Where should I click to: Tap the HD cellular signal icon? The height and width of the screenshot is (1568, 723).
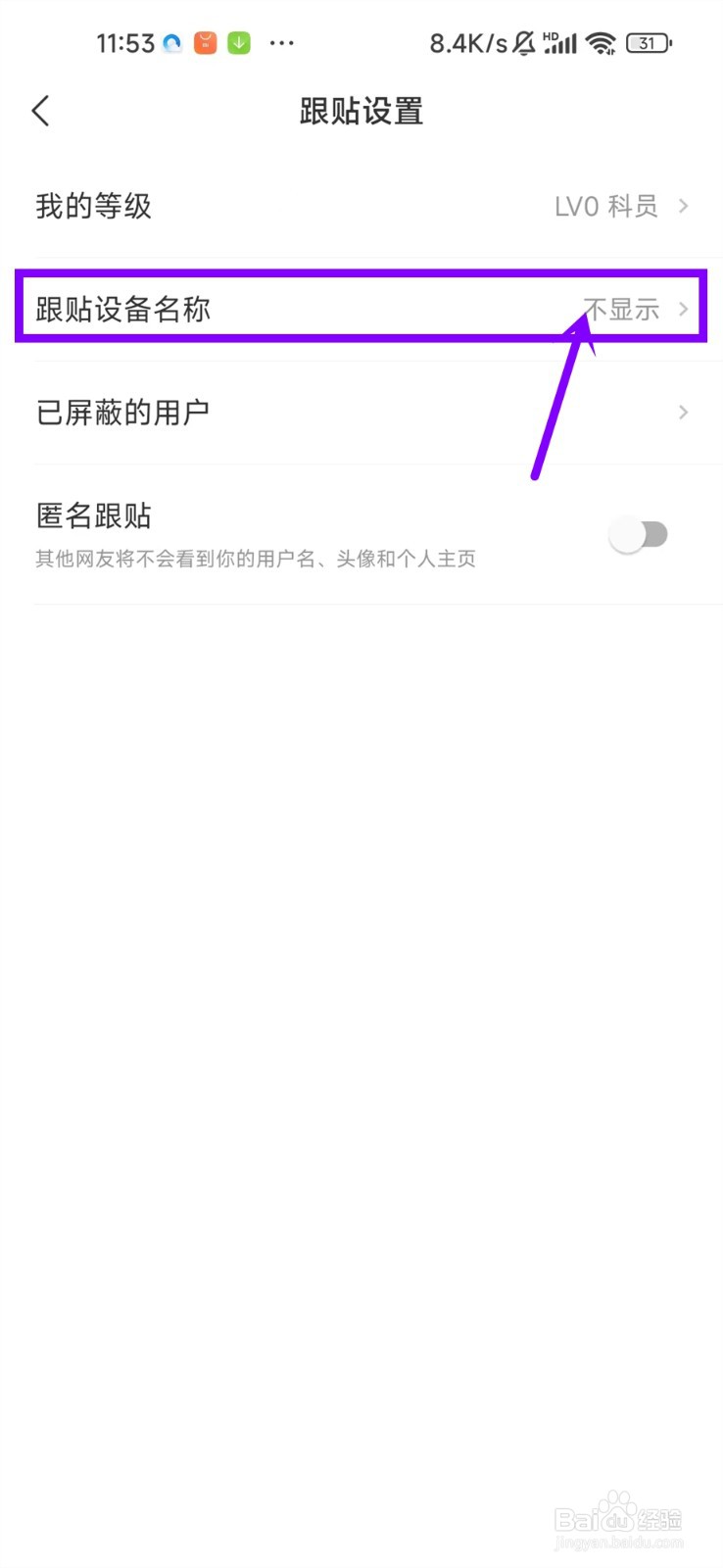tap(560, 42)
